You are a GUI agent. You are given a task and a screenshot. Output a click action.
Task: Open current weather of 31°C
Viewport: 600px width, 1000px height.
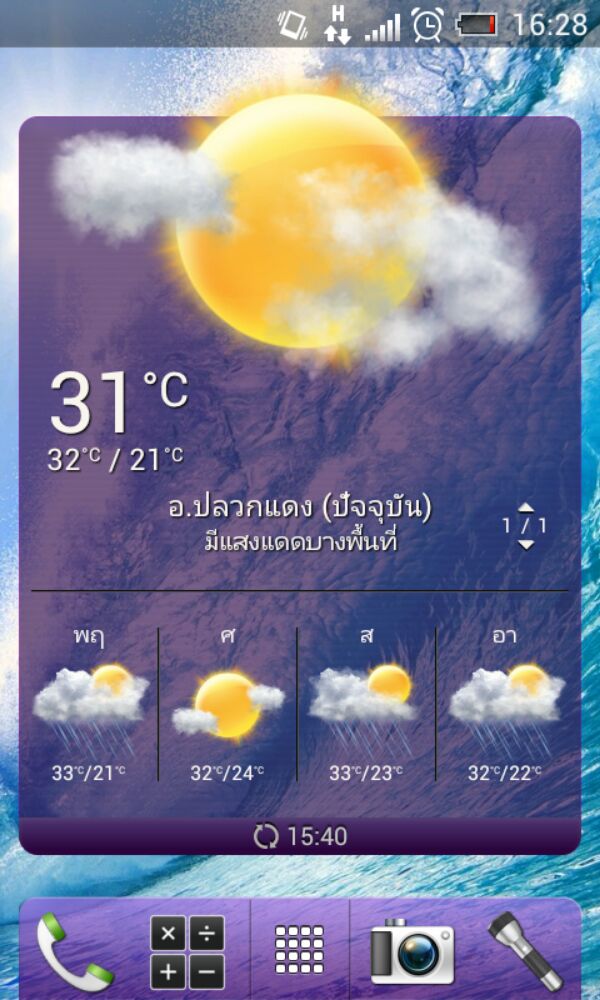(118, 403)
